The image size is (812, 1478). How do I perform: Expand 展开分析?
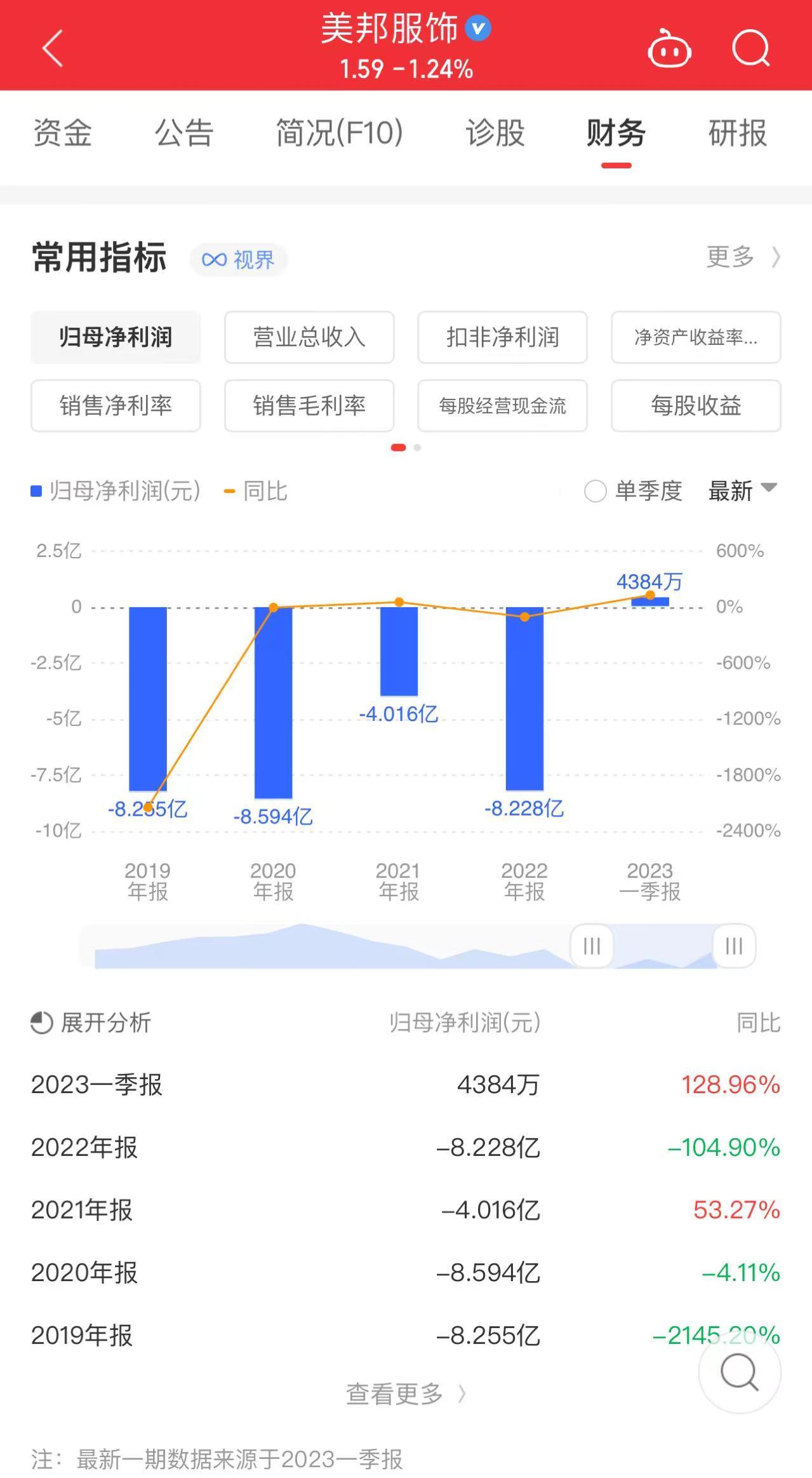coord(91,1023)
